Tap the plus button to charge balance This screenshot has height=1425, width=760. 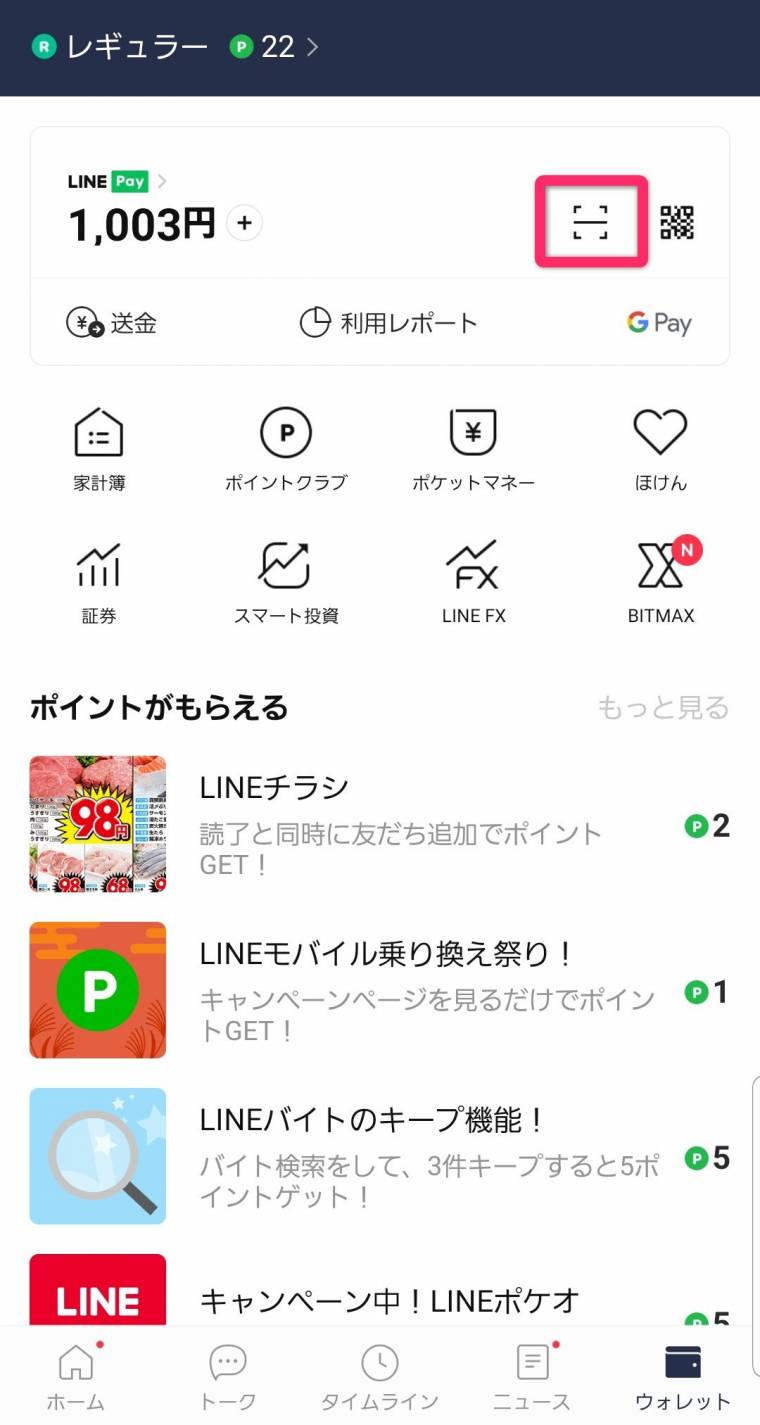pyautogui.click(x=244, y=223)
